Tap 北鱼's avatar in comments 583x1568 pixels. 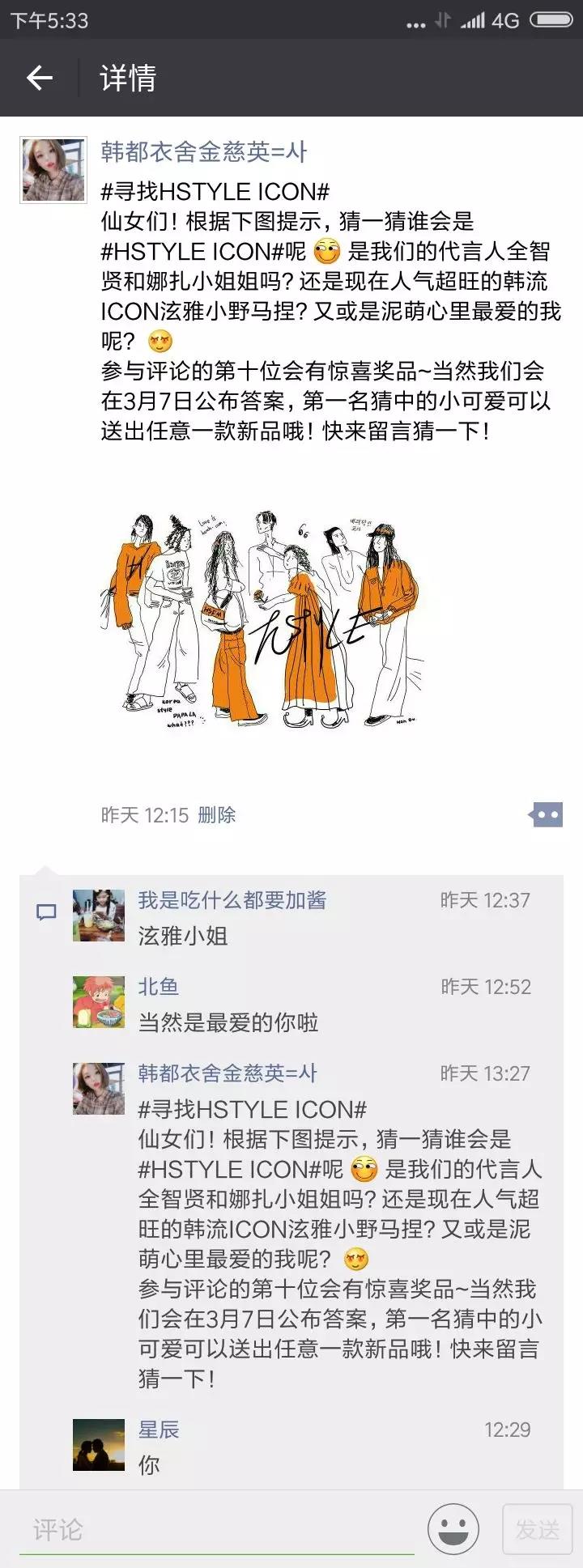point(99,1001)
